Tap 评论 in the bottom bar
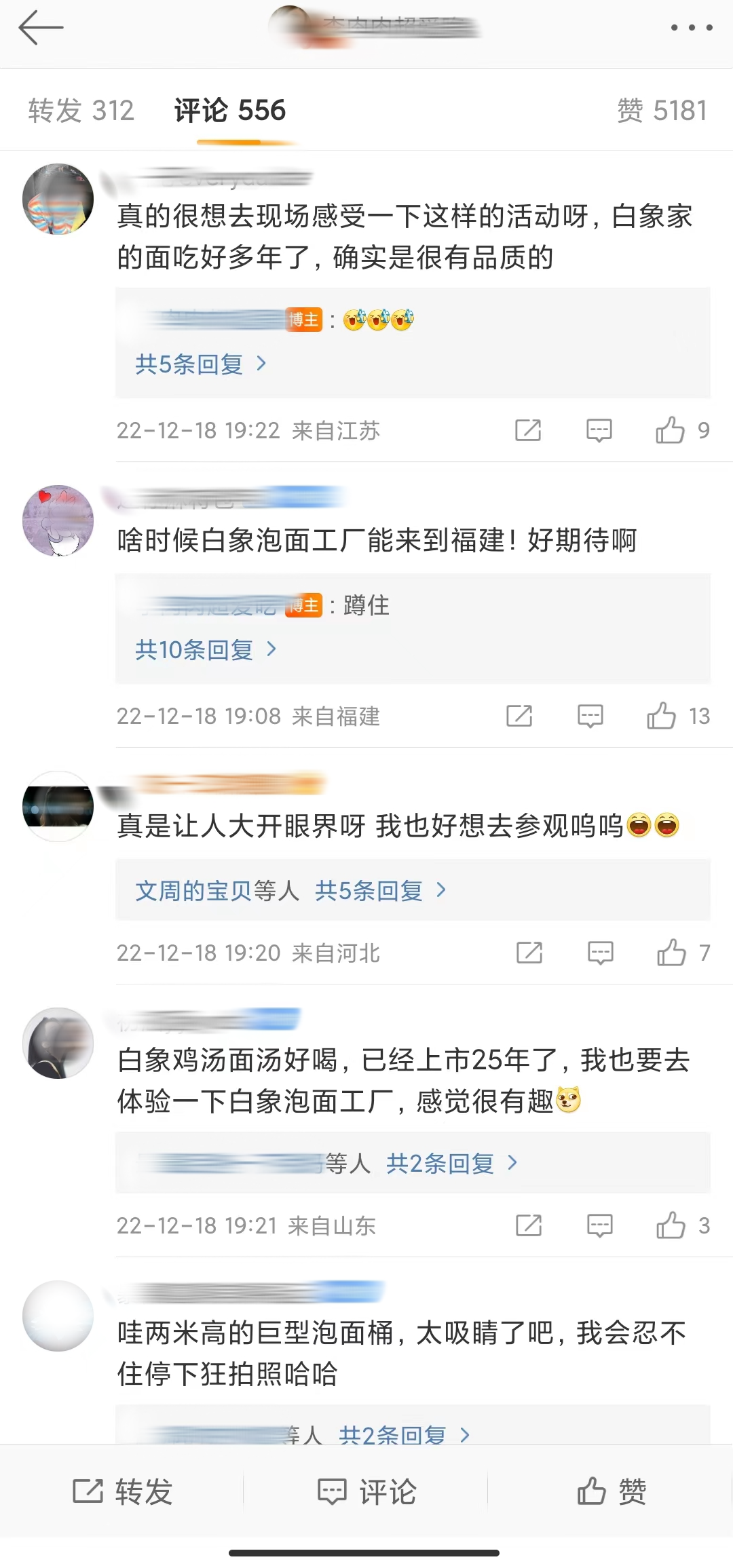Screen dimensions: 733x1568 (x=366, y=1491)
